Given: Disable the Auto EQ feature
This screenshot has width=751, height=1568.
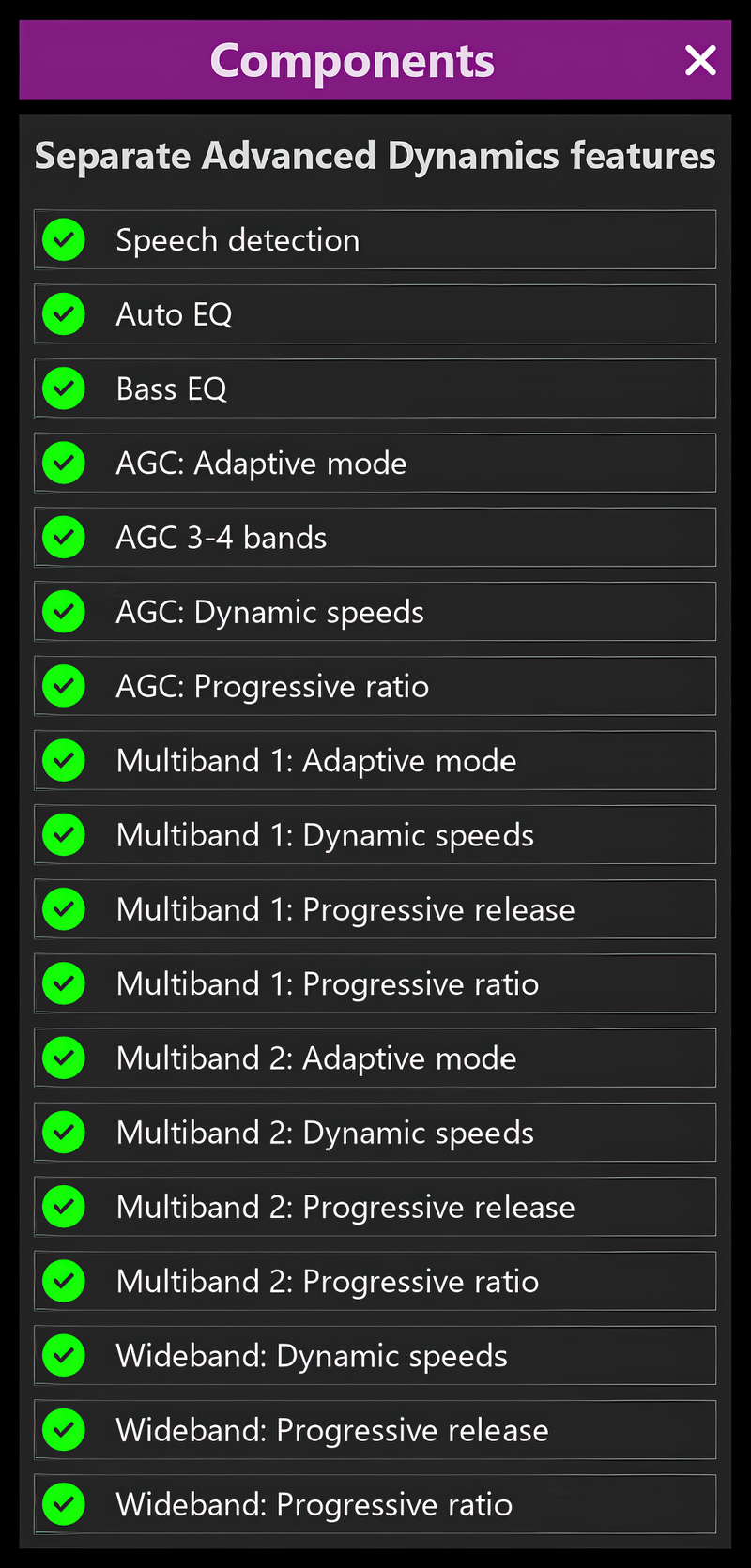Looking at the screenshot, I should (x=64, y=314).
